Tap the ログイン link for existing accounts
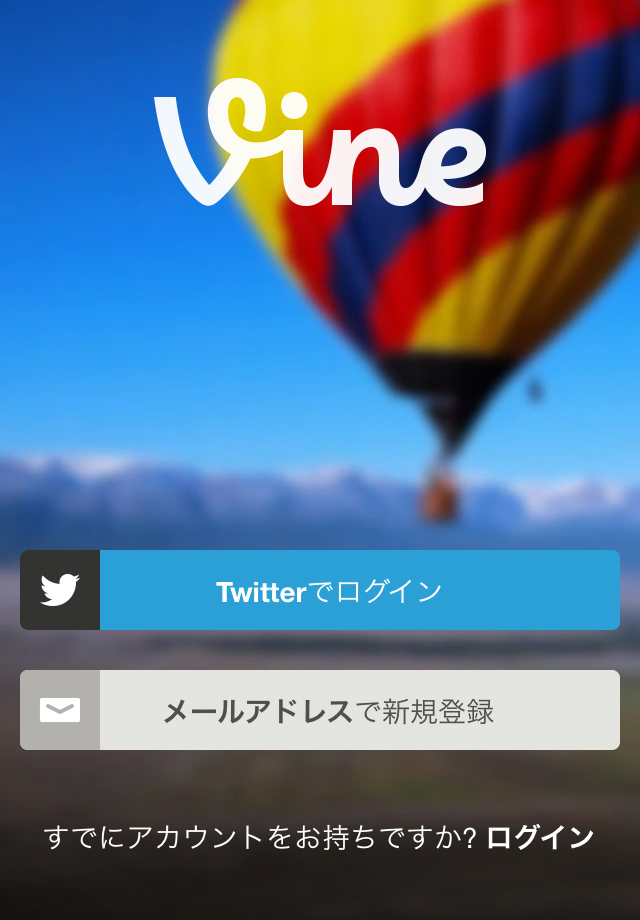 coord(540,837)
